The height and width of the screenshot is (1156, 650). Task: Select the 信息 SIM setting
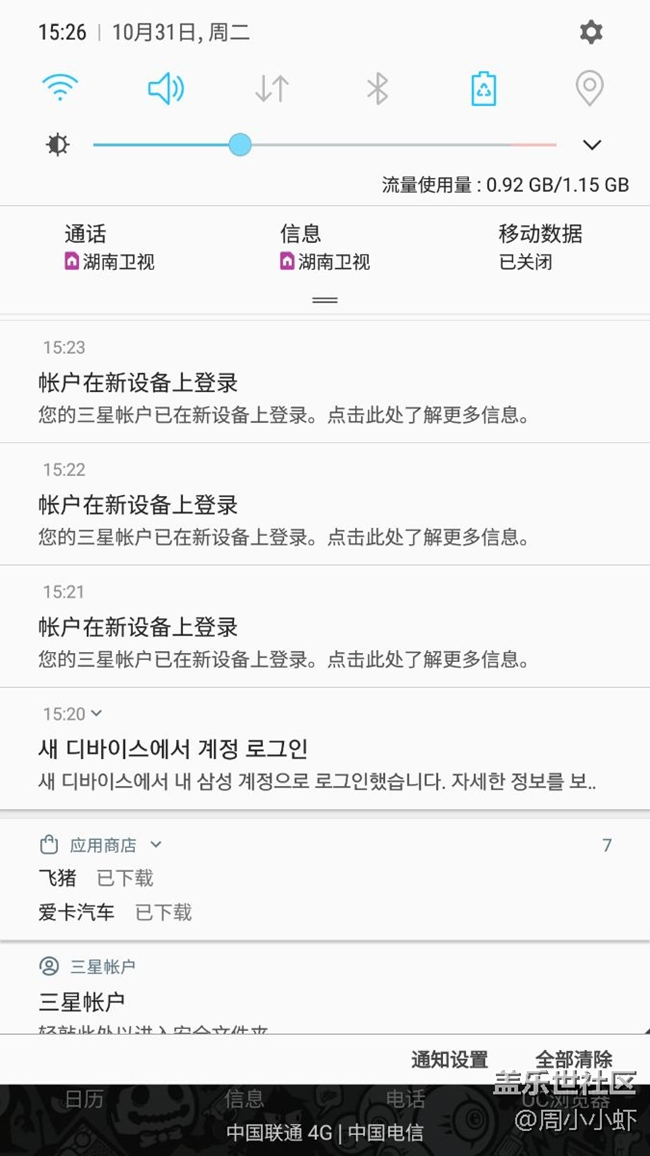tap(325, 247)
